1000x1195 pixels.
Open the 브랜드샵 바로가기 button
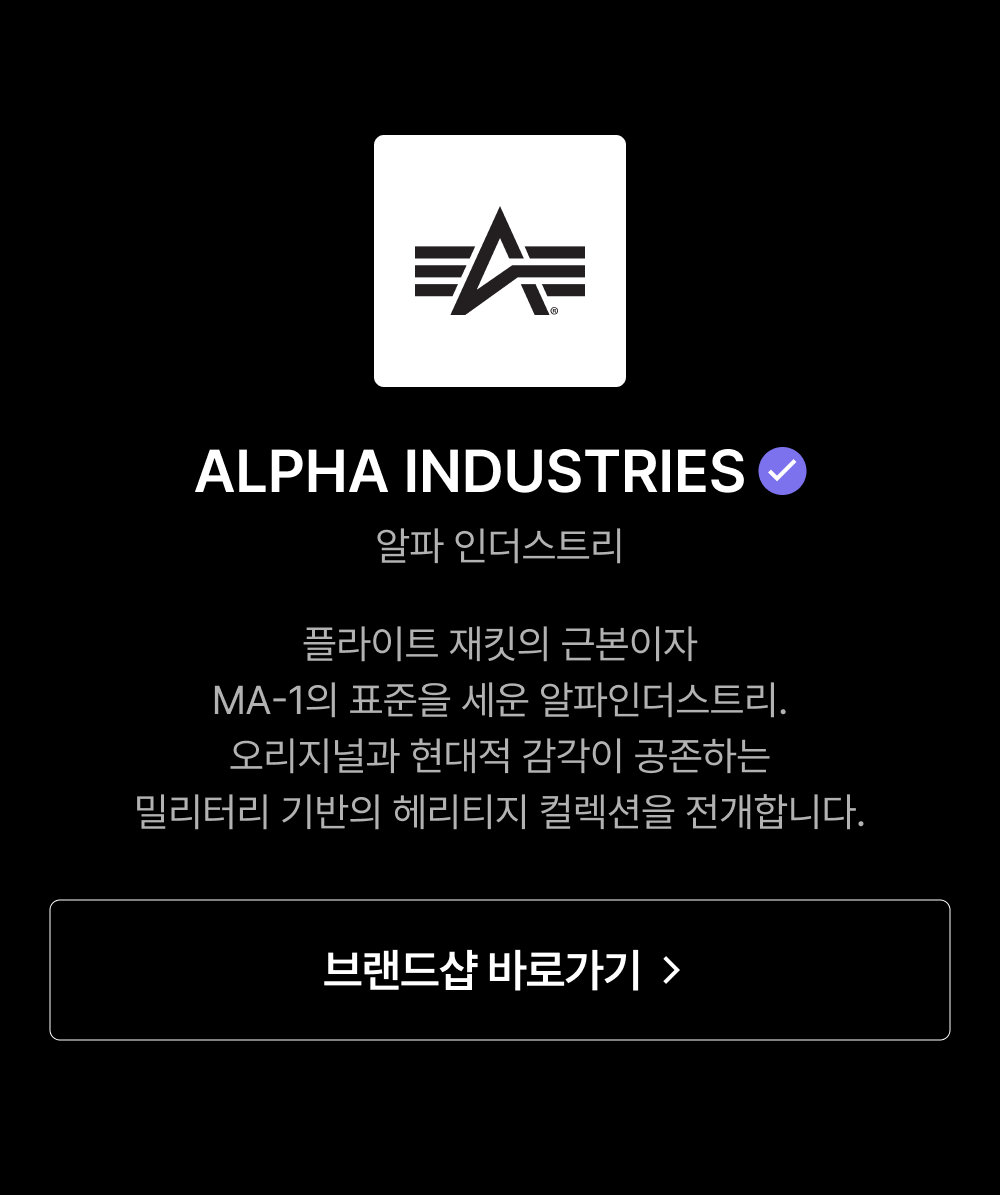(x=500, y=969)
